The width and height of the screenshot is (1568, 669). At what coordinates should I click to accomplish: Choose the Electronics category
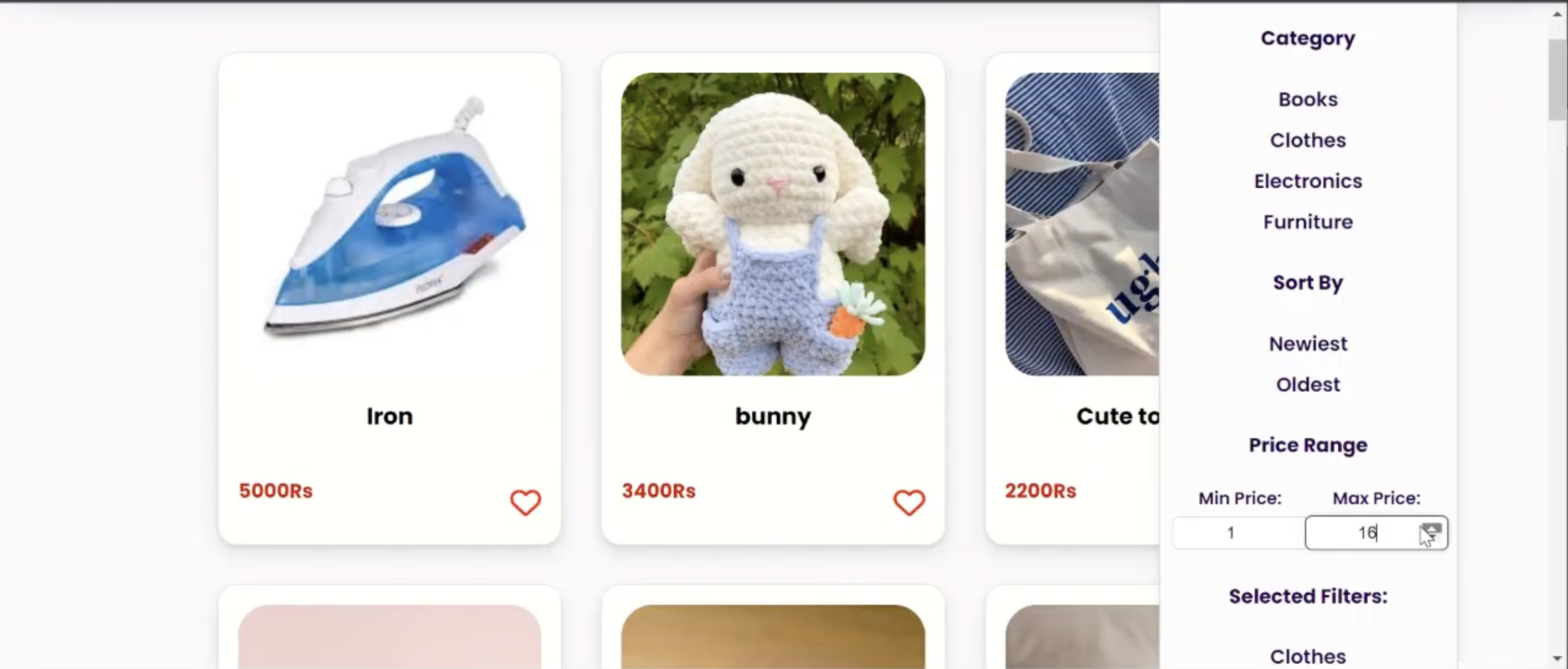tap(1308, 181)
